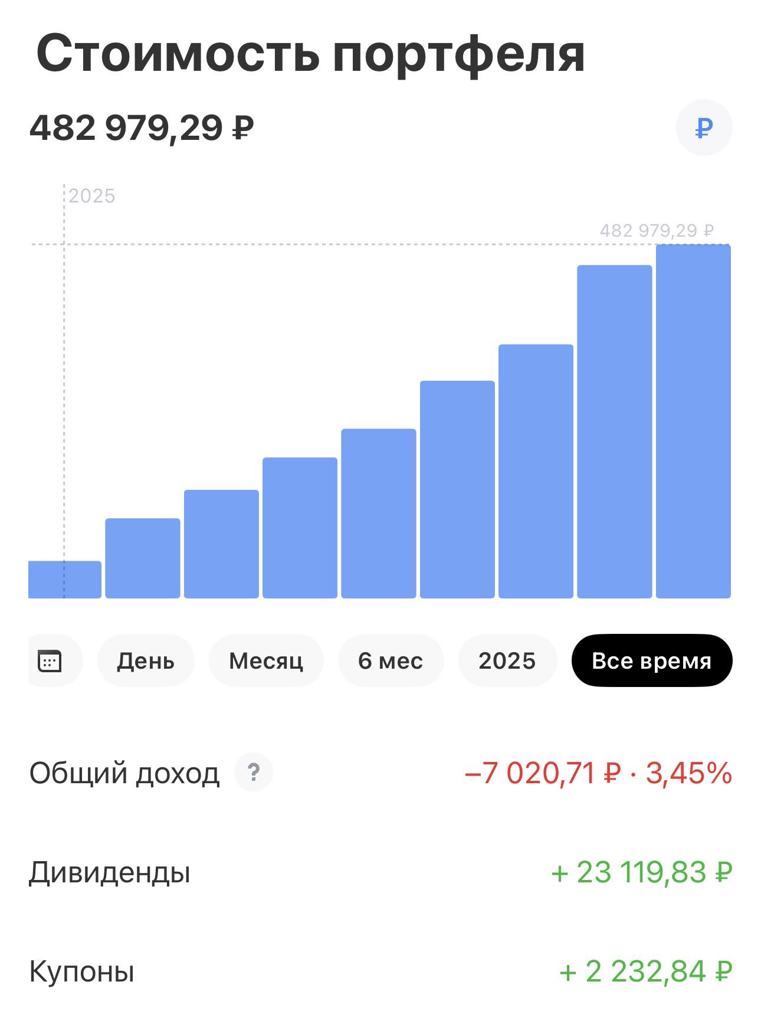Show the 6 мес period
761x1024 pixels.
[x=390, y=661]
